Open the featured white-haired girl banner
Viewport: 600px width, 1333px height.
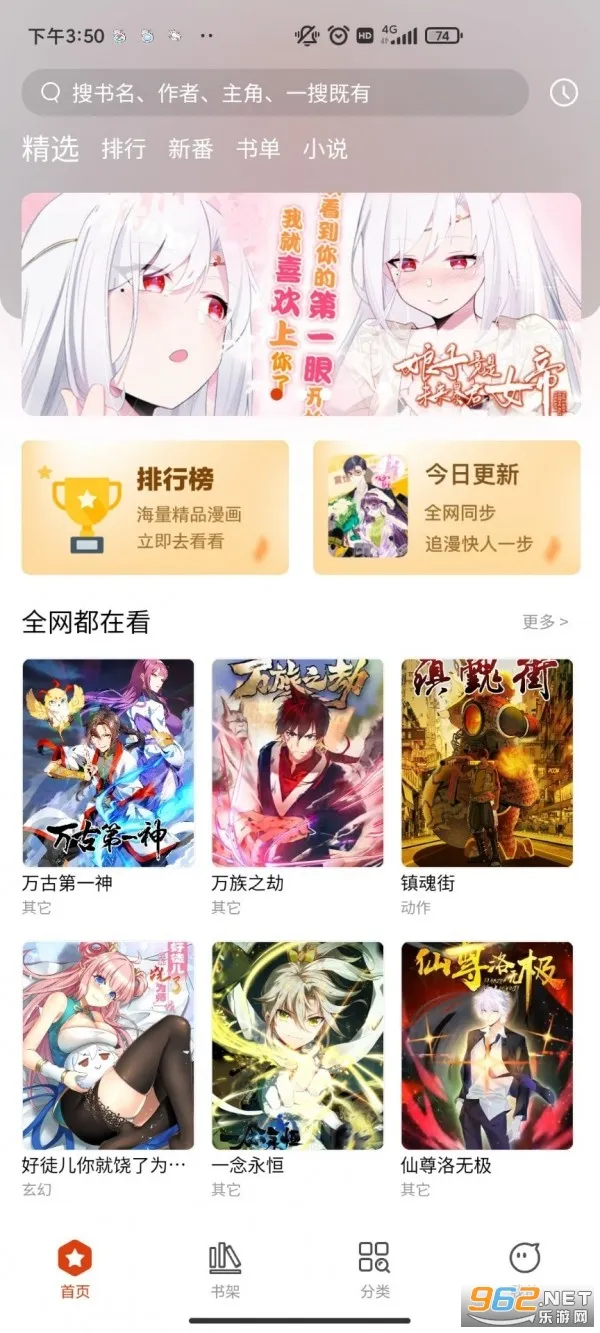point(301,304)
